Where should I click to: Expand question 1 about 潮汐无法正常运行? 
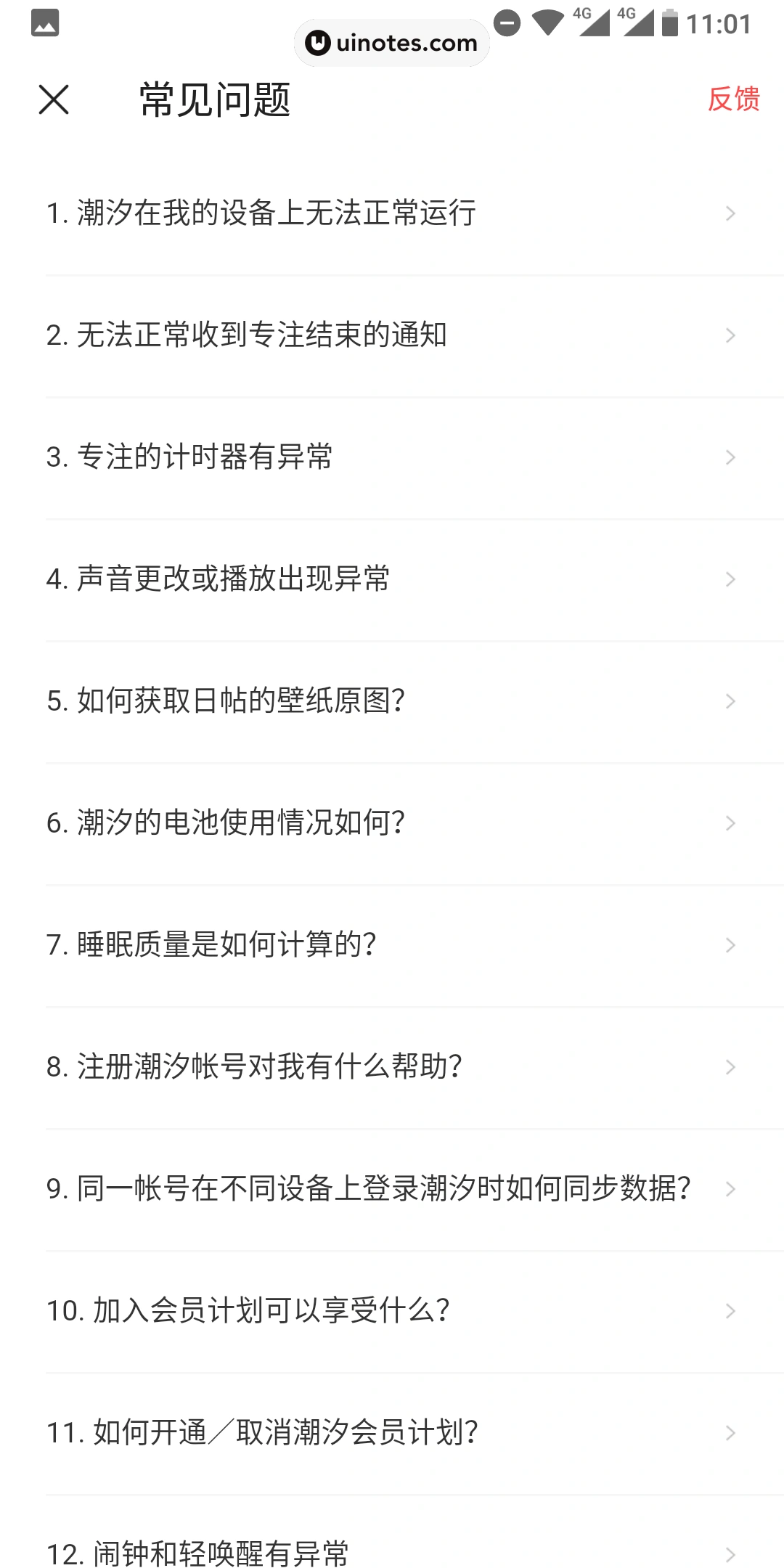pyautogui.click(x=392, y=213)
